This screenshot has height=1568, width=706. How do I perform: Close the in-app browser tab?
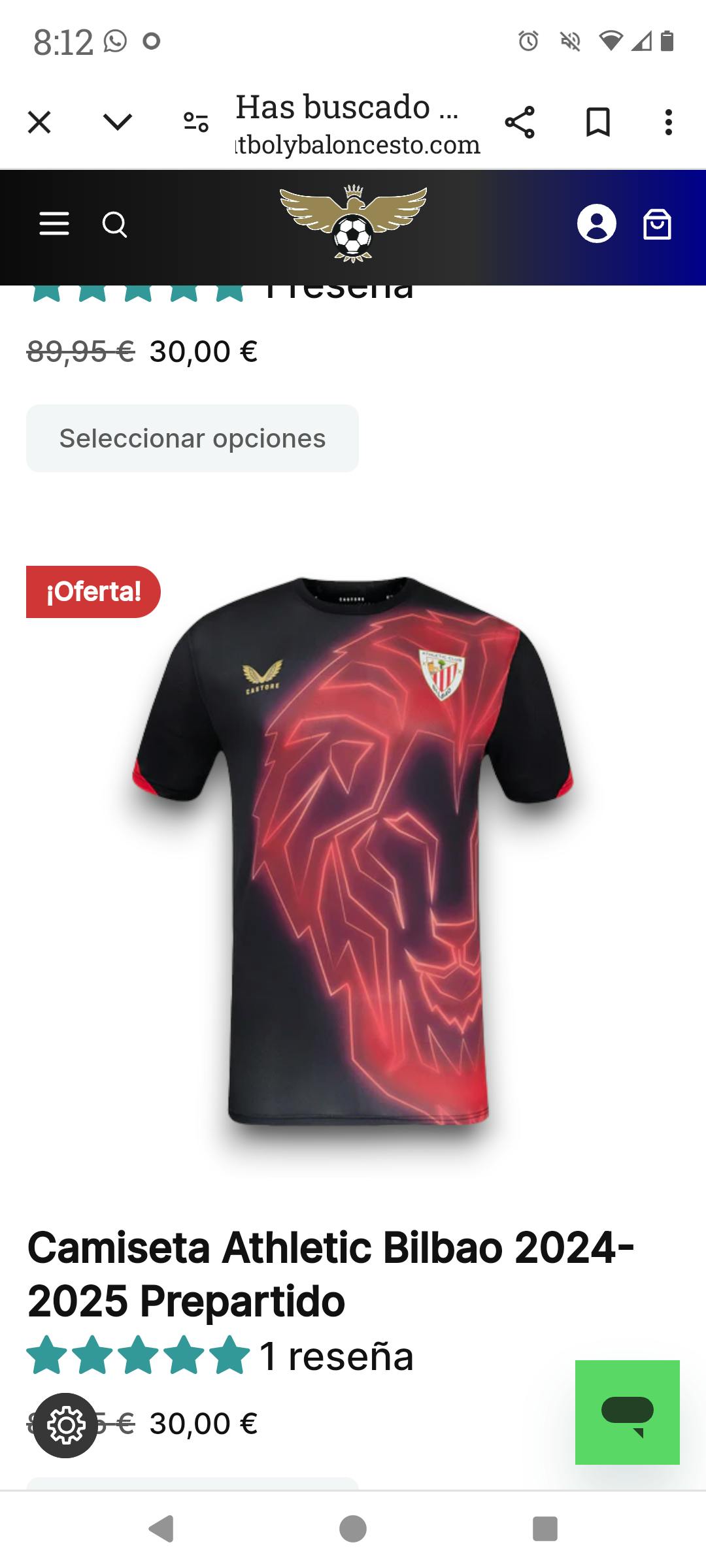point(39,122)
